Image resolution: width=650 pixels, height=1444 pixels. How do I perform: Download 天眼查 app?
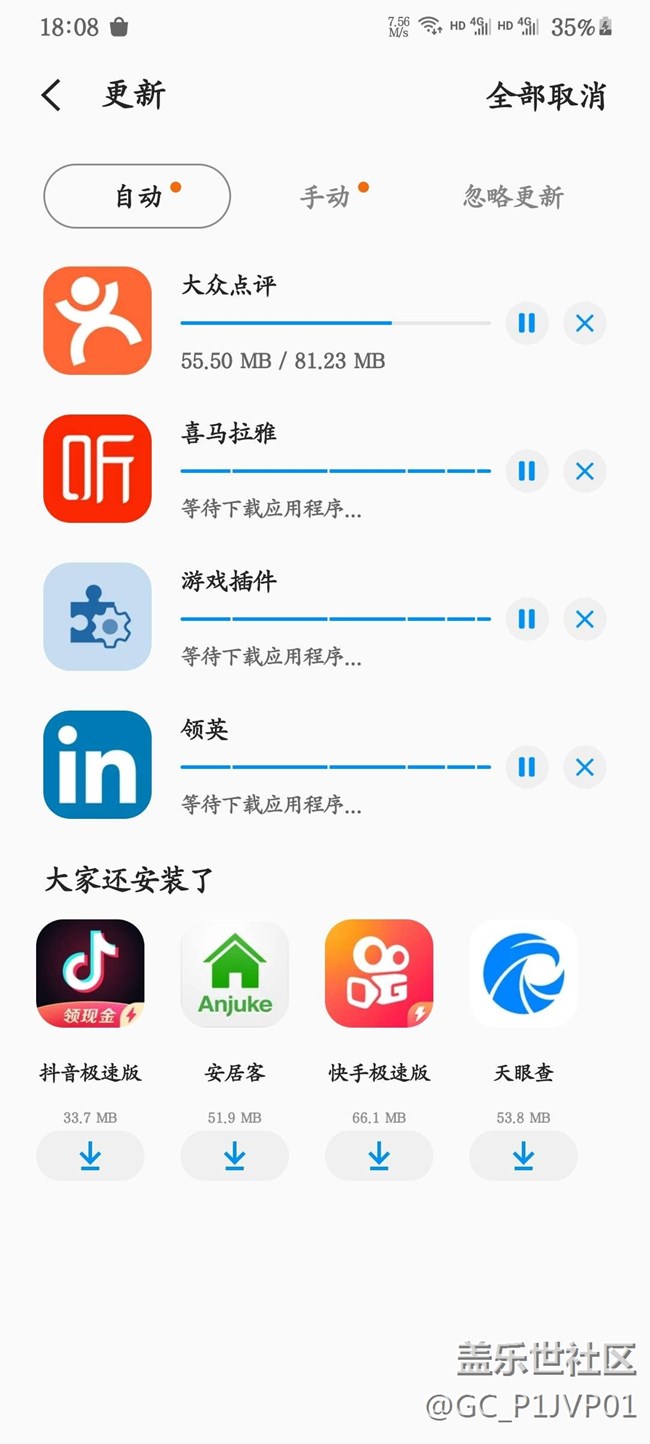tap(523, 1156)
